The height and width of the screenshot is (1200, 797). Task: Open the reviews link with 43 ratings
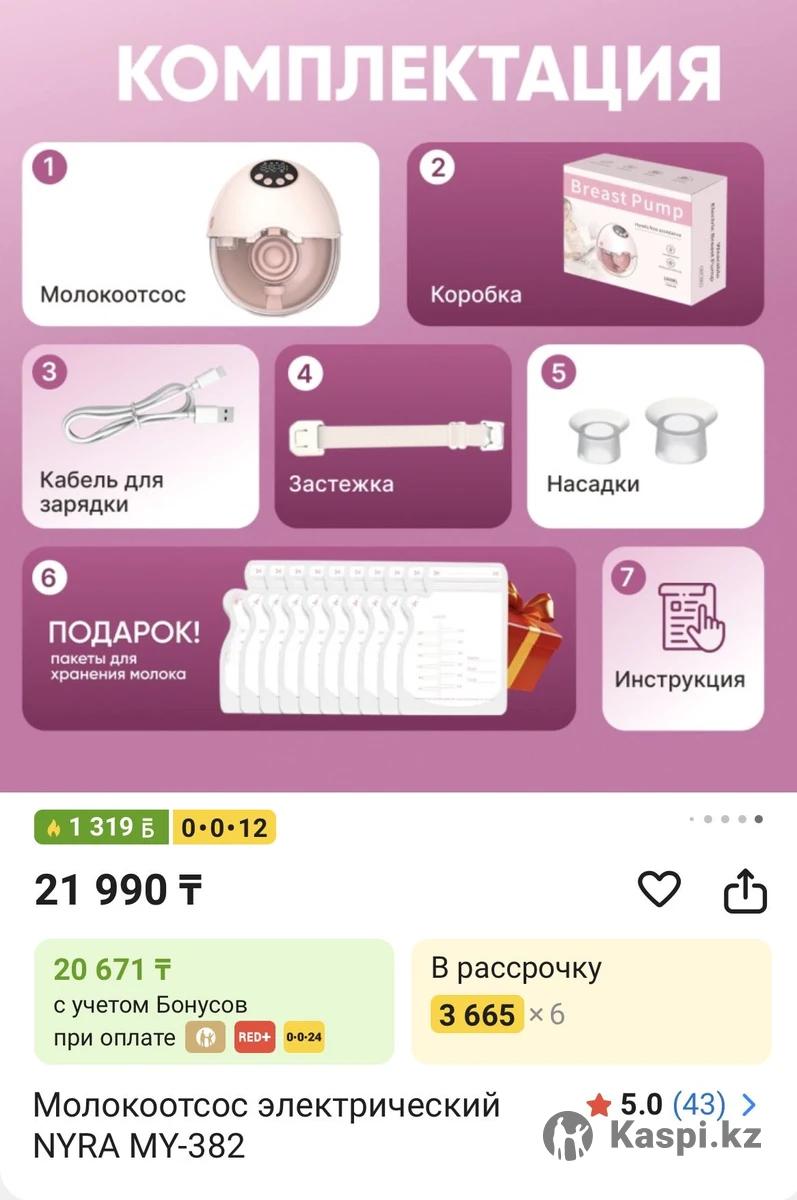[x=698, y=1105]
